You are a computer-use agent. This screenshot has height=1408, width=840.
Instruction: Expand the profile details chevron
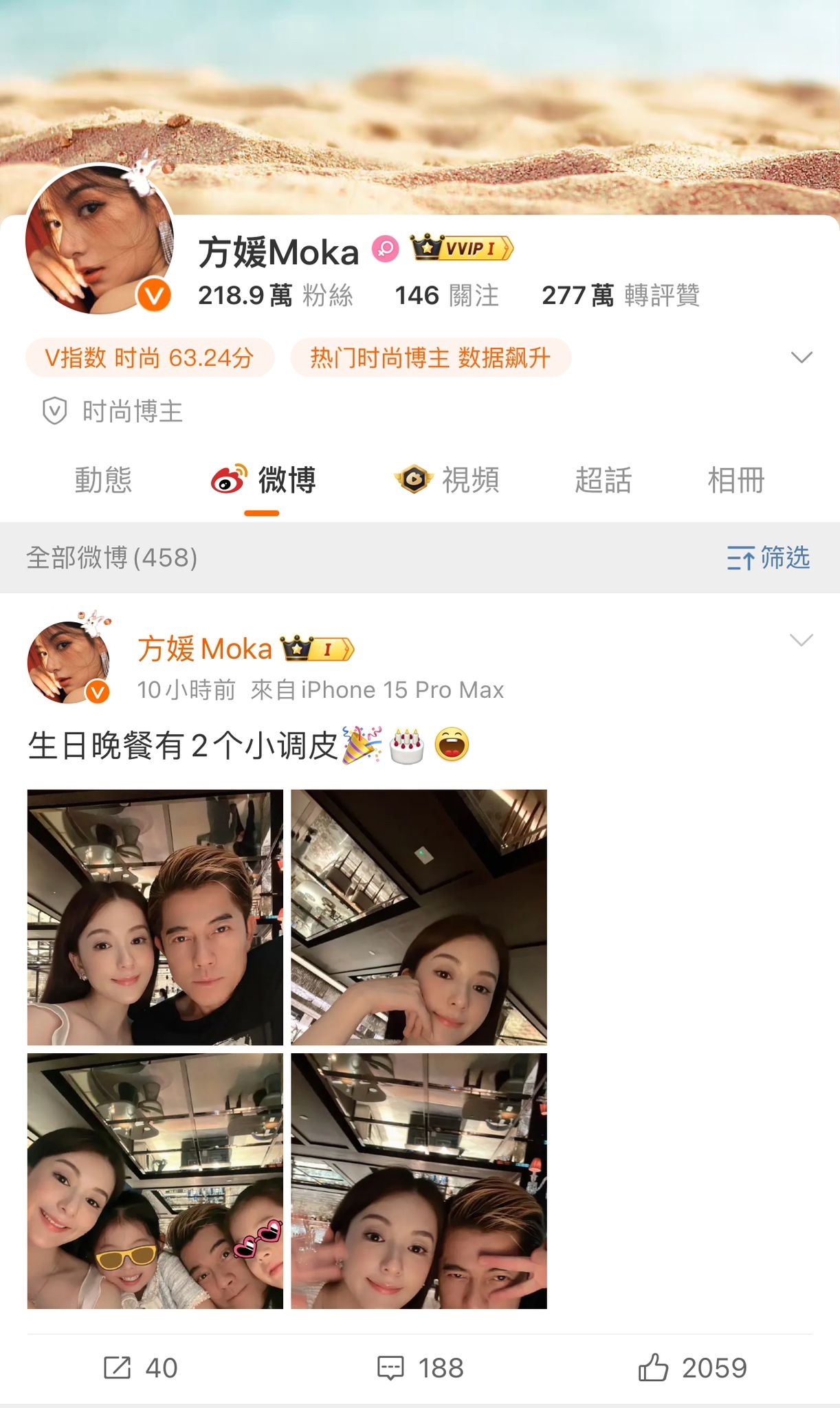(802, 357)
